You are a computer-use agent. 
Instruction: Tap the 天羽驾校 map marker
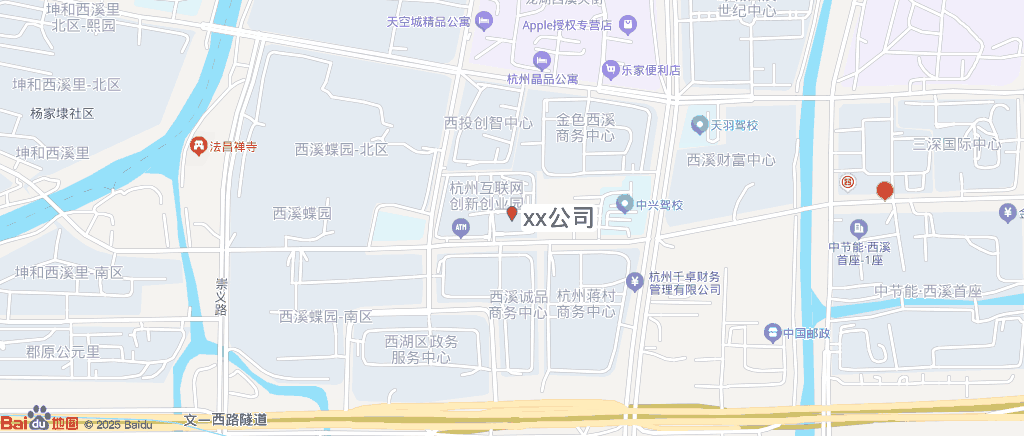[x=699, y=125]
